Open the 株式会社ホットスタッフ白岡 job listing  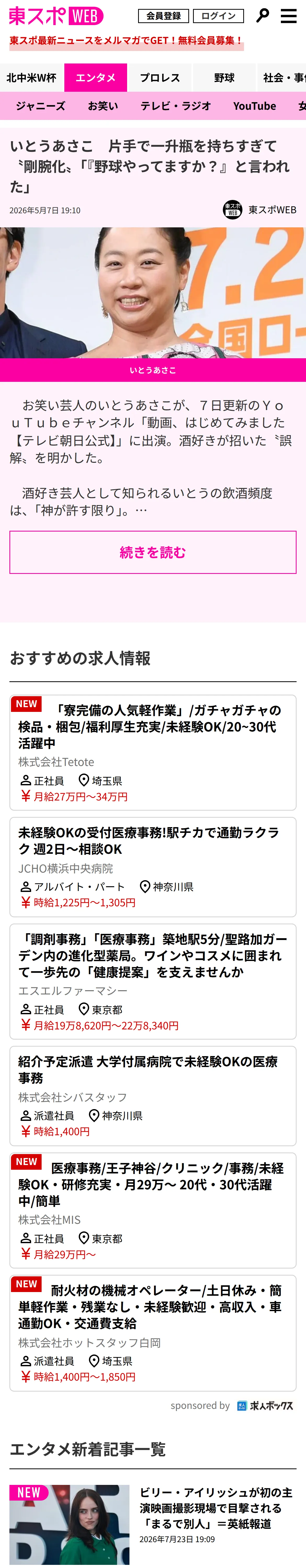coord(153,1333)
